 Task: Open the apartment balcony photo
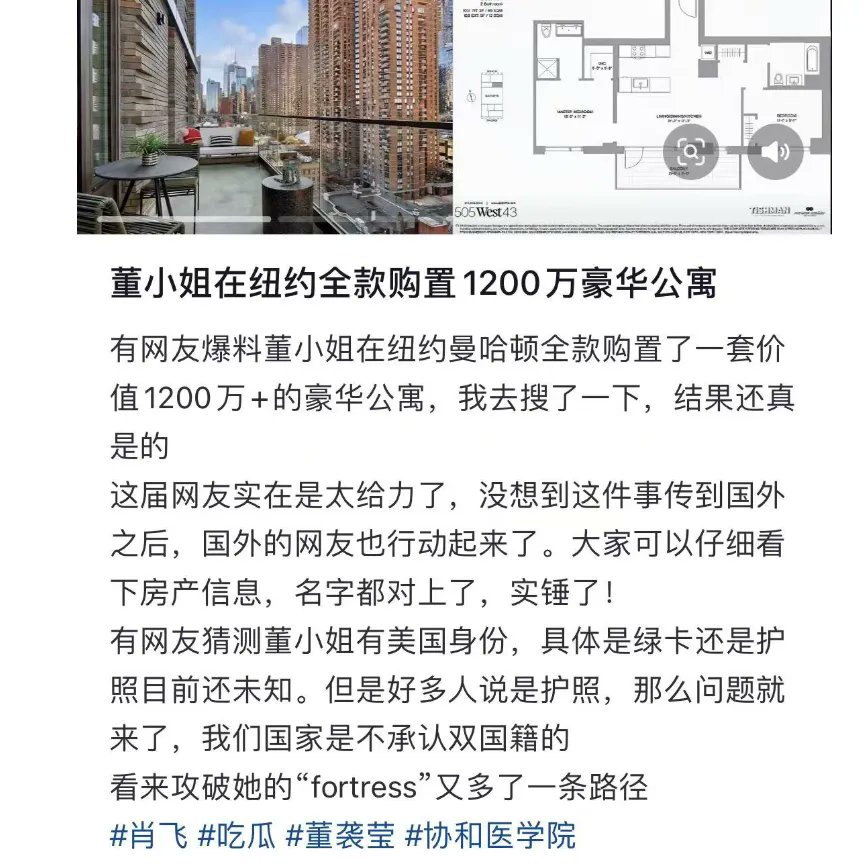click(x=264, y=115)
